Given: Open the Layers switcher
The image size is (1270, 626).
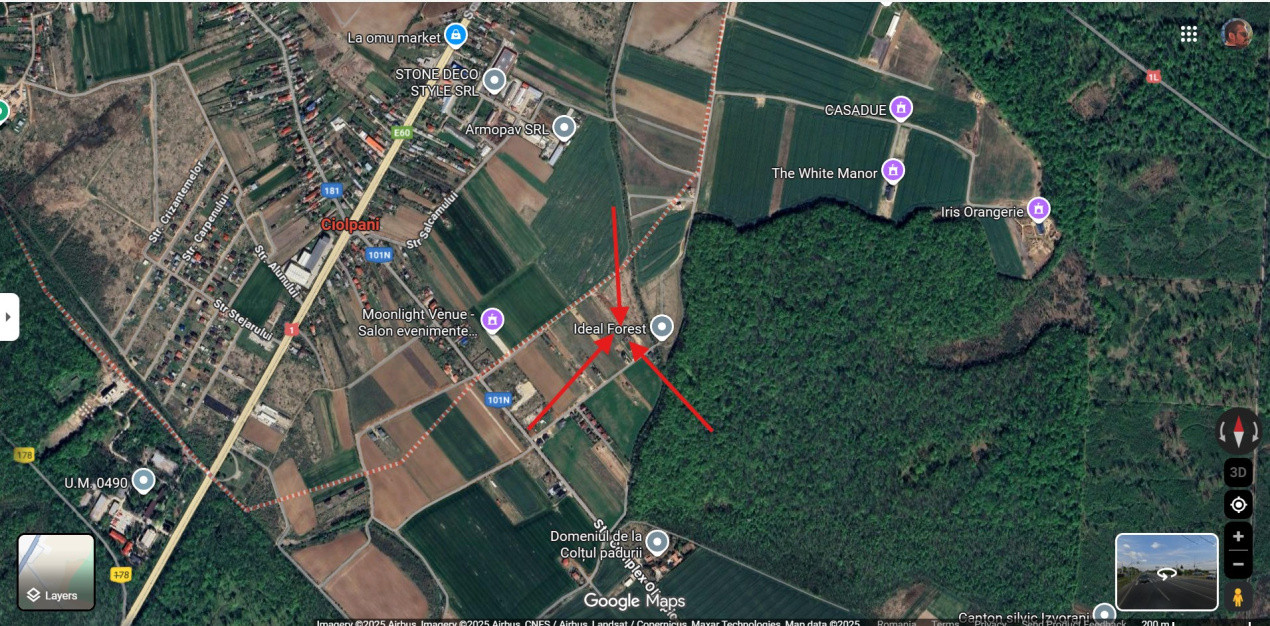Looking at the screenshot, I should 56,572.
